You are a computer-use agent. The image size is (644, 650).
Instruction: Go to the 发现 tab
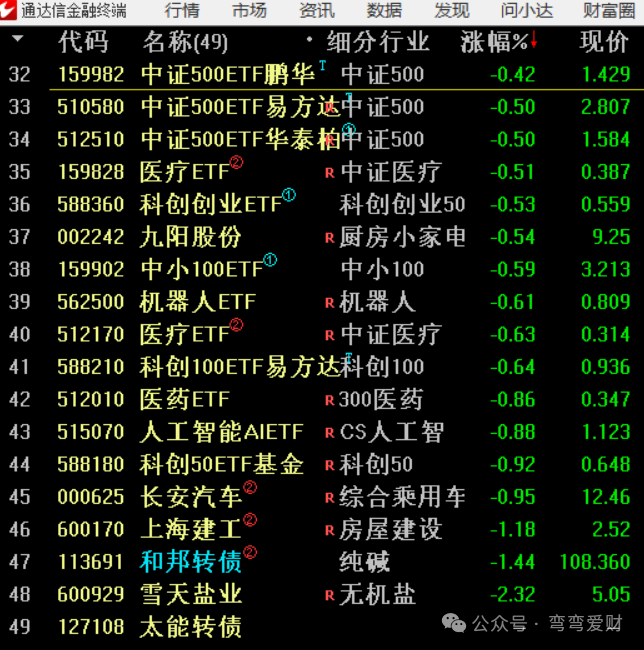[452, 11]
